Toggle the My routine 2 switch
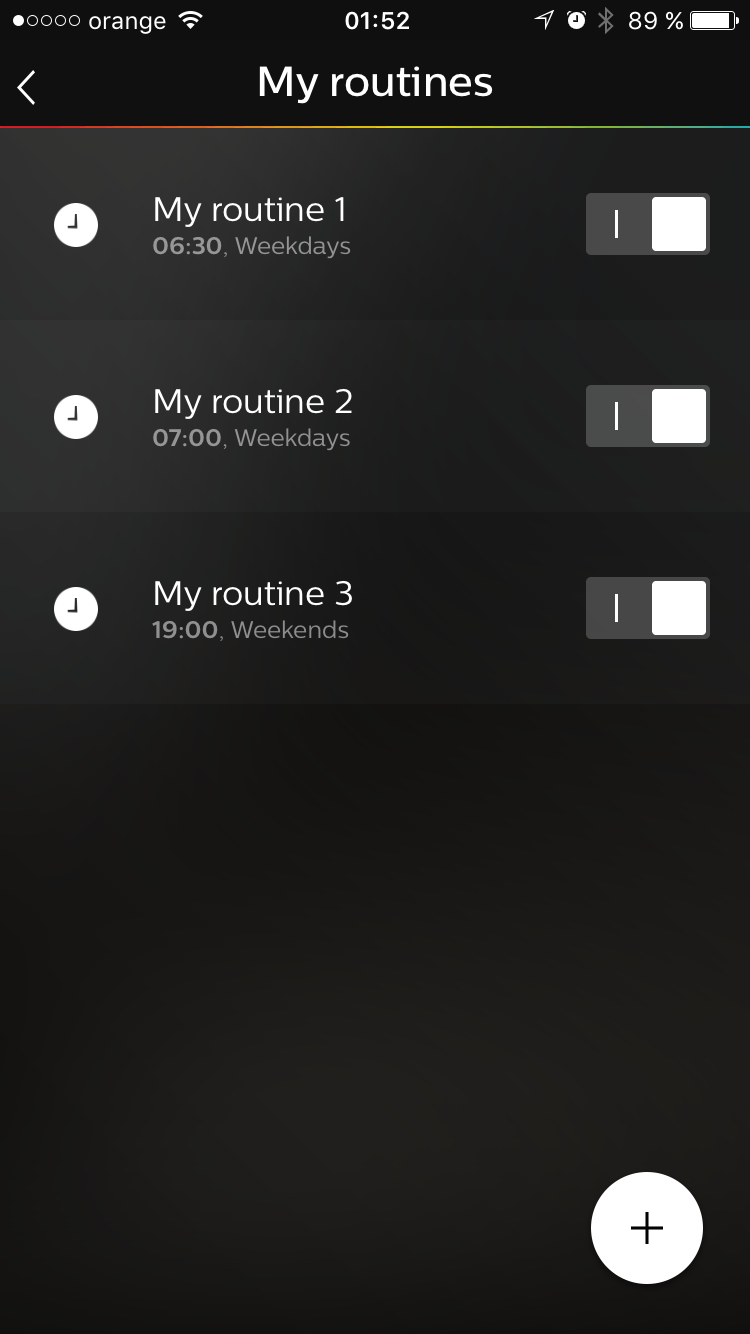This screenshot has width=750, height=1334. pyautogui.click(x=647, y=416)
